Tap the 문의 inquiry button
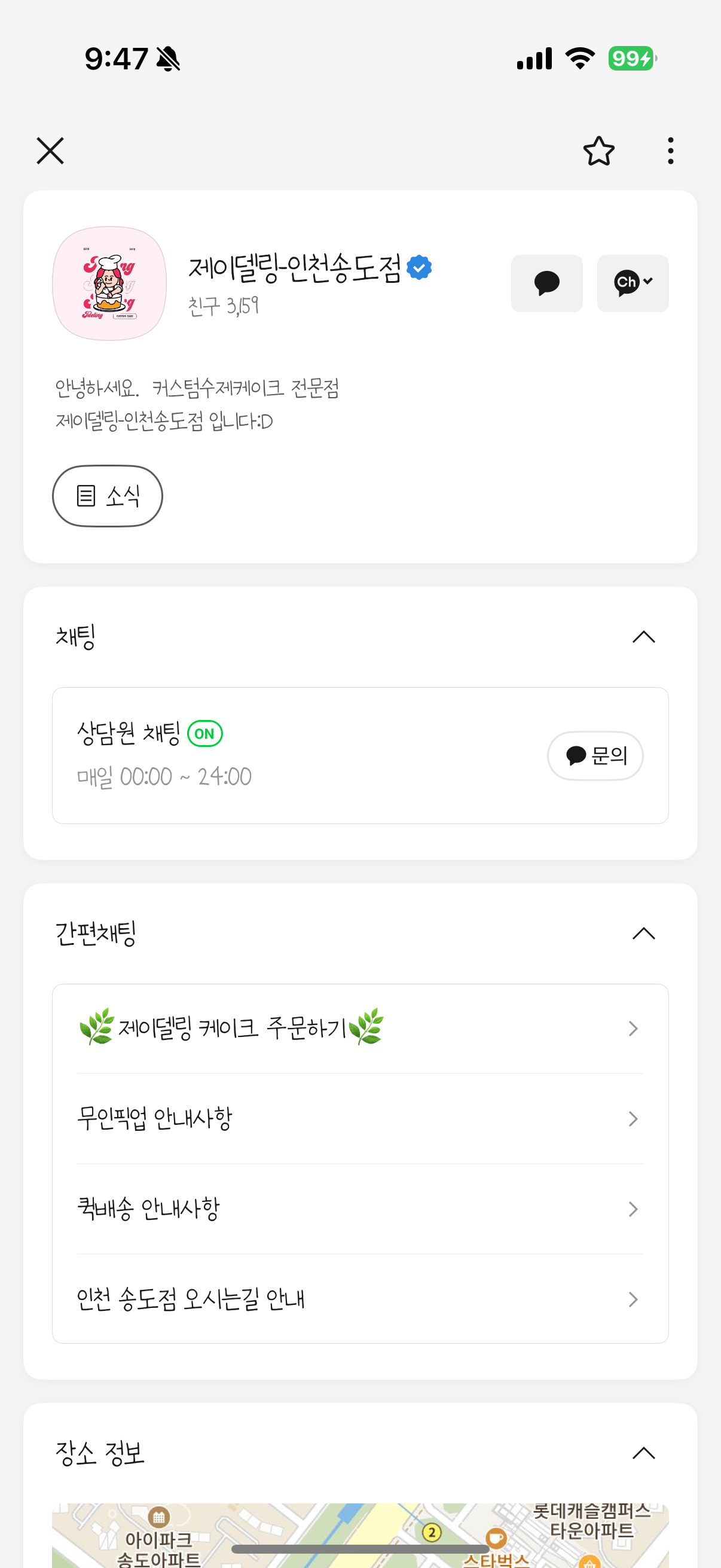 pyautogui.click(x=594, y=755)
